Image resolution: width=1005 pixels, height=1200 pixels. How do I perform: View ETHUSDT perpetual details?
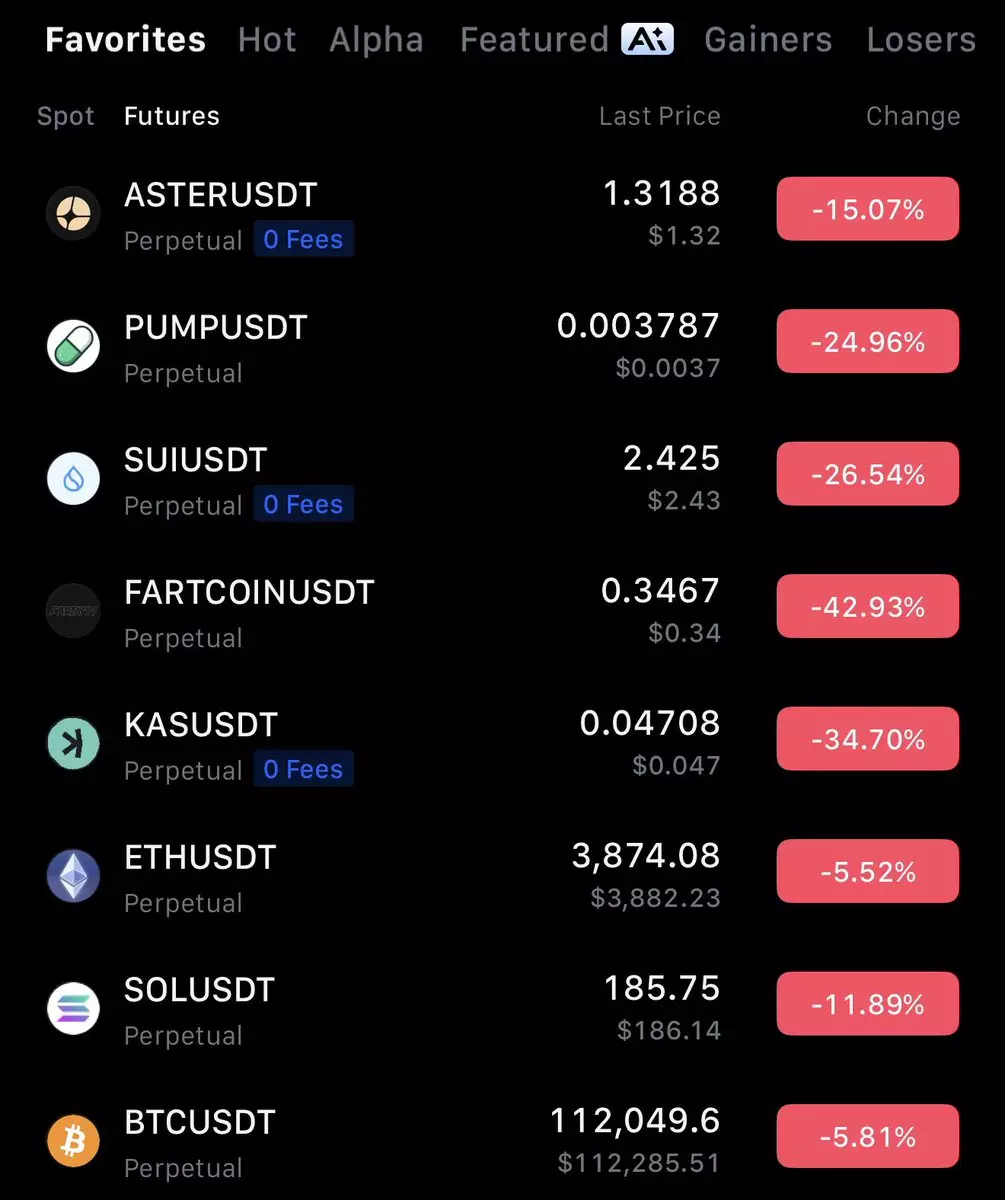tap(199, 858)
